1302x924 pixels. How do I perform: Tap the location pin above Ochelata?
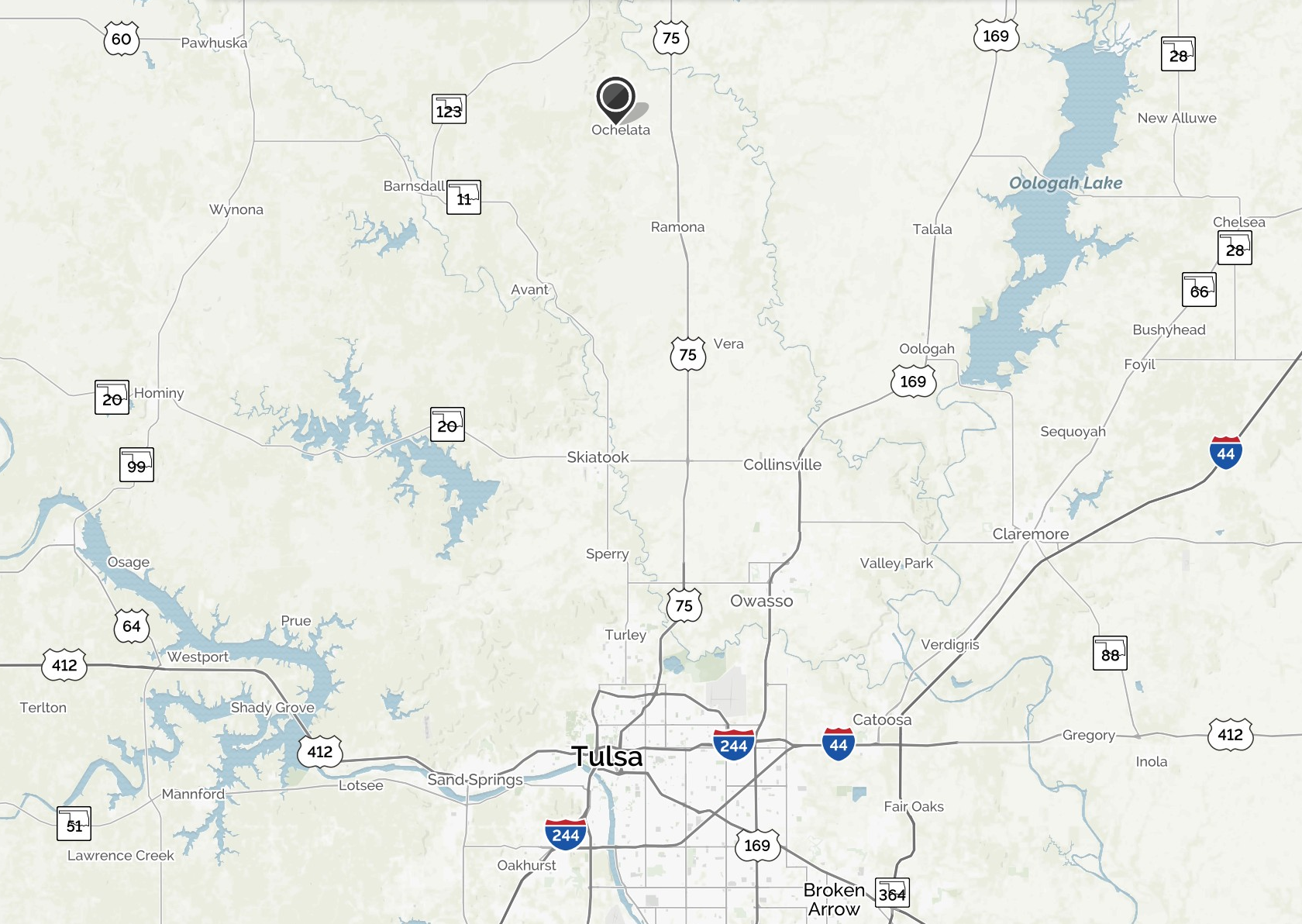[616, 98]
